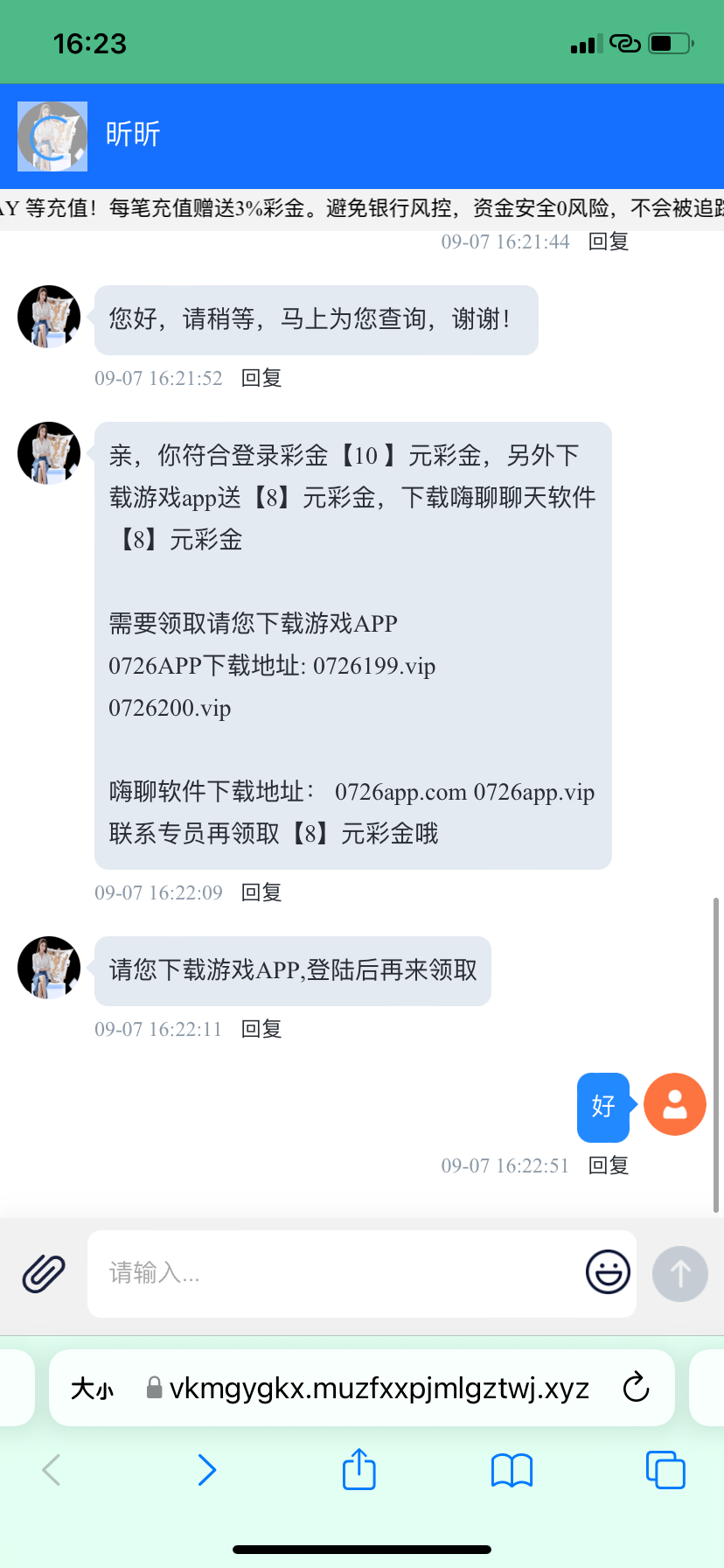Viewport: 724px width, 1568px height.
Task: Send the message with arrow button
Action: click(x=679, y=1273)
